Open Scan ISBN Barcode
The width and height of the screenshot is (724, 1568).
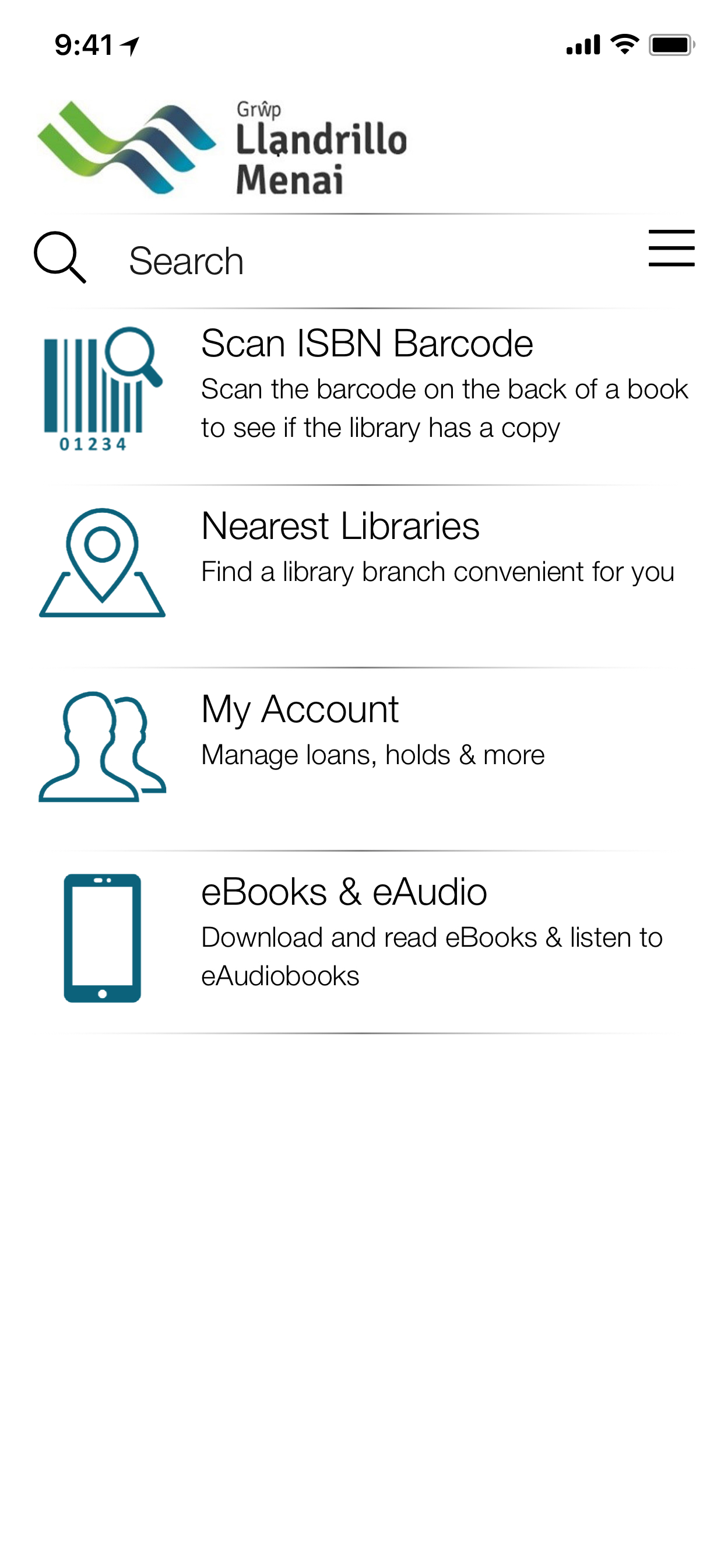pyautogui.click(x=362, y=395)
